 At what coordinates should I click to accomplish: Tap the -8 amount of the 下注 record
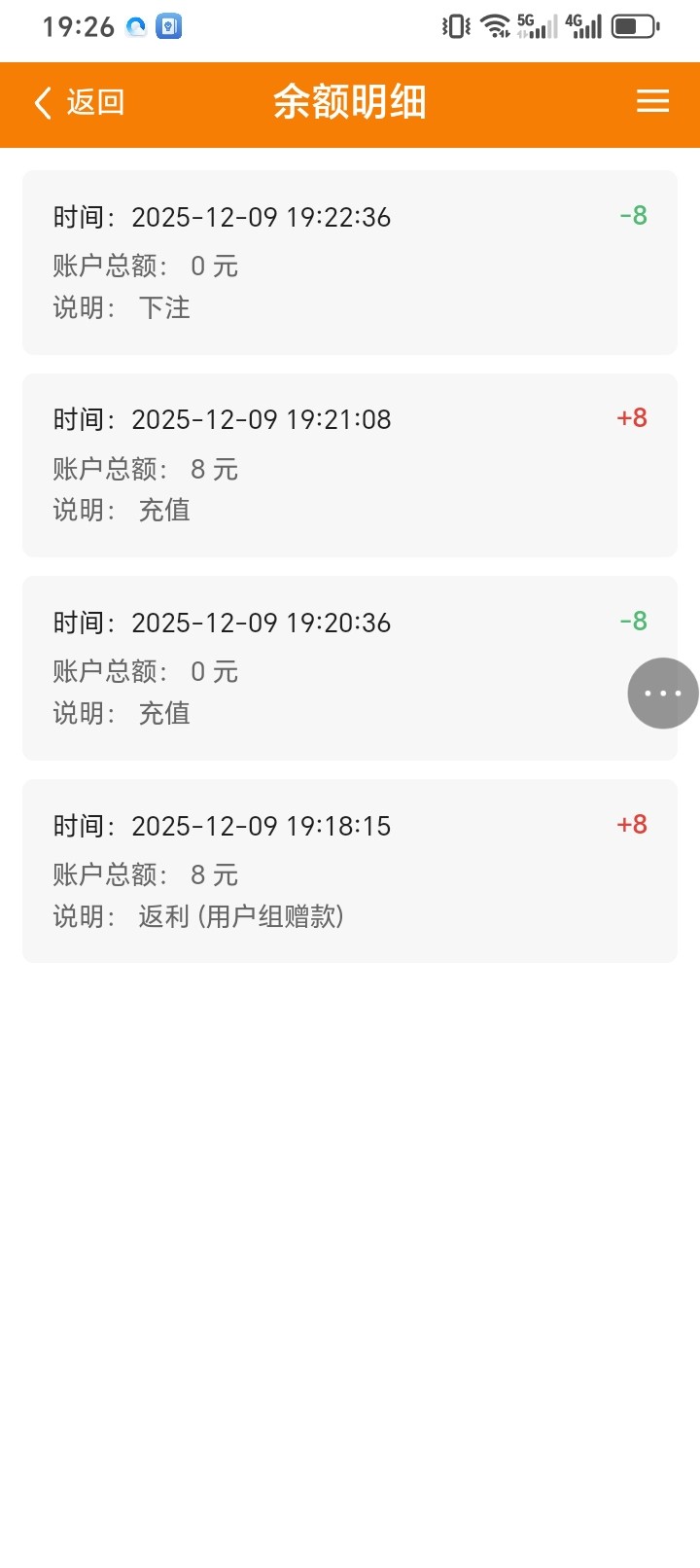click(631, 217)
